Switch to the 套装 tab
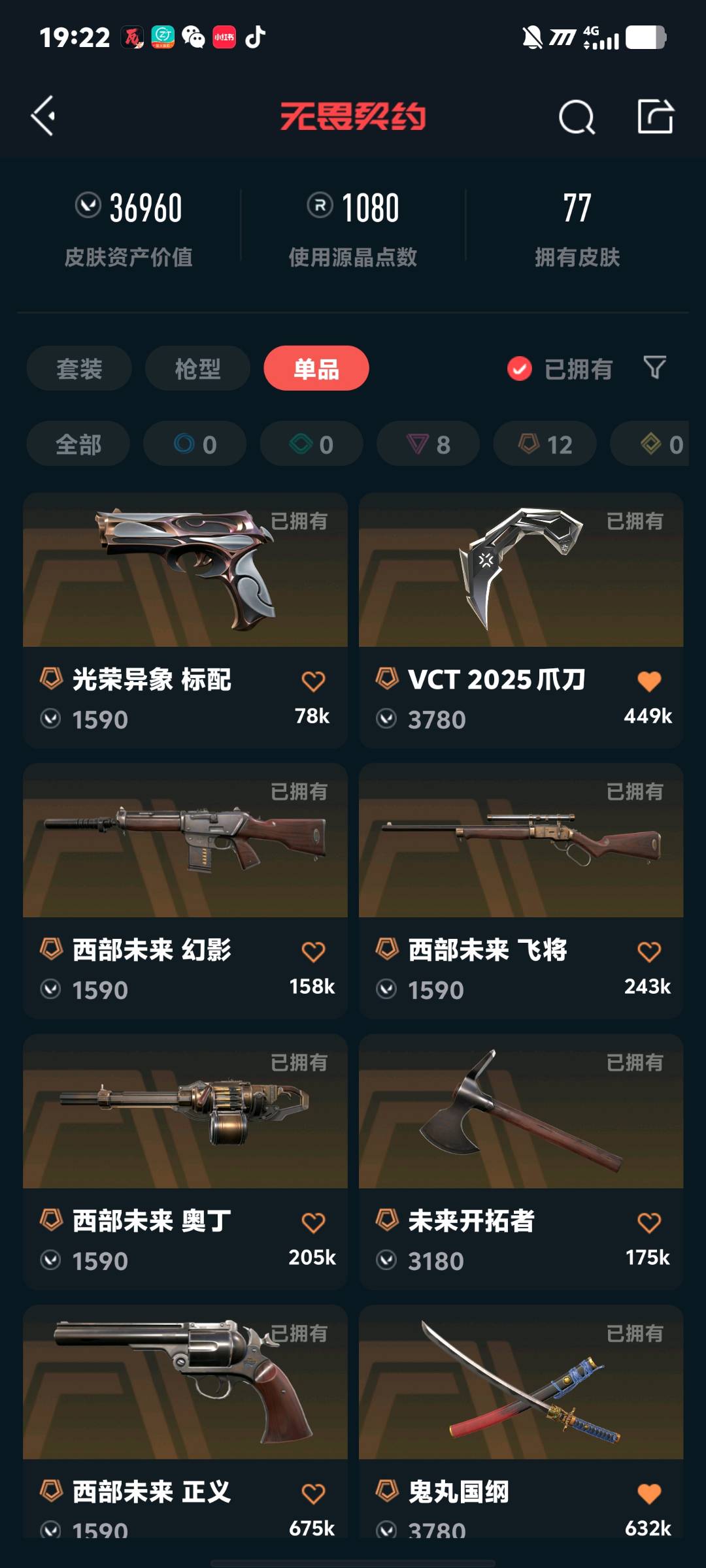This screenshot has height=1568, width=706. tap(79, 368)
